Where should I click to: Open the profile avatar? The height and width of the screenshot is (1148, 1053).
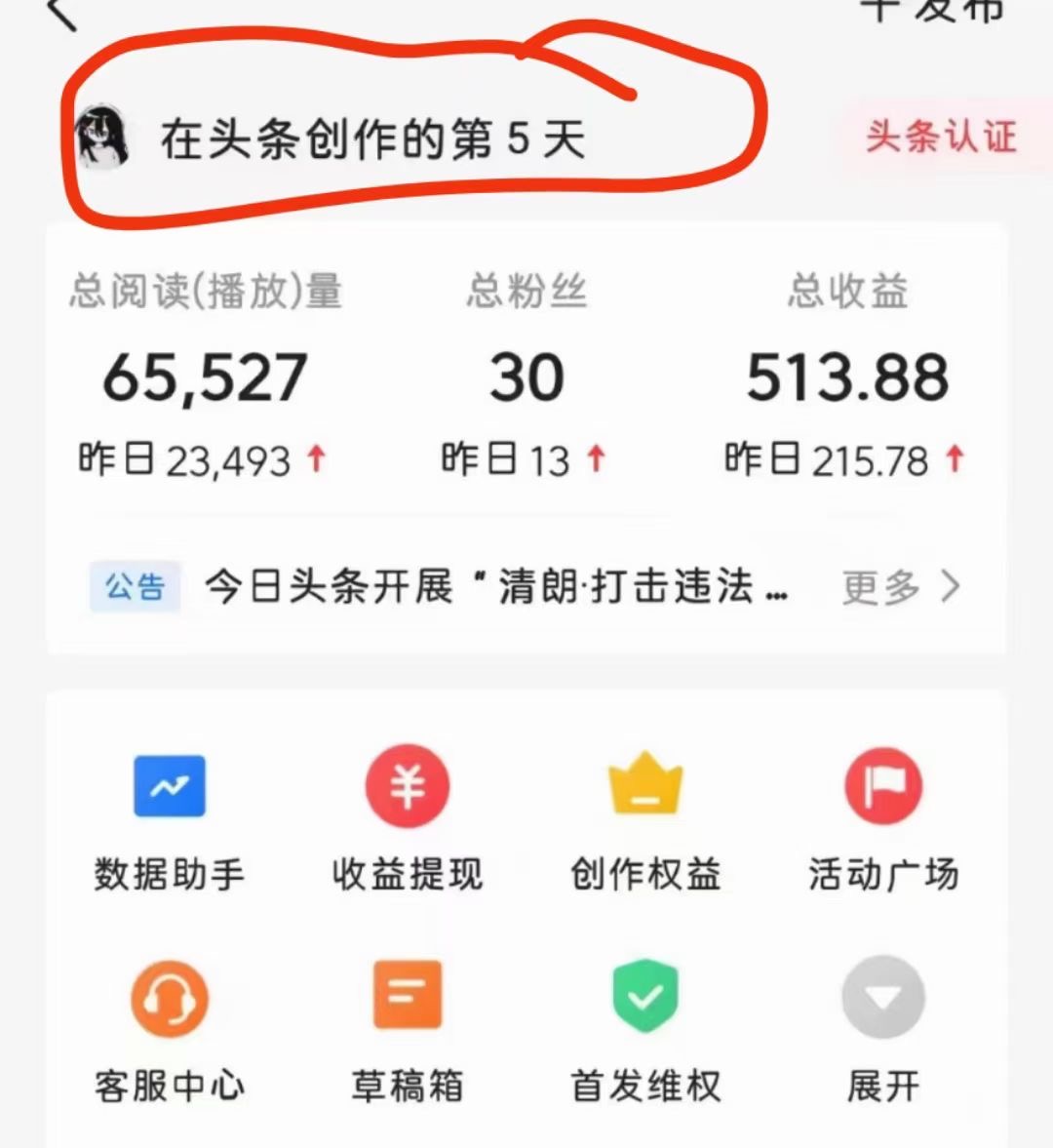point(101,138)
